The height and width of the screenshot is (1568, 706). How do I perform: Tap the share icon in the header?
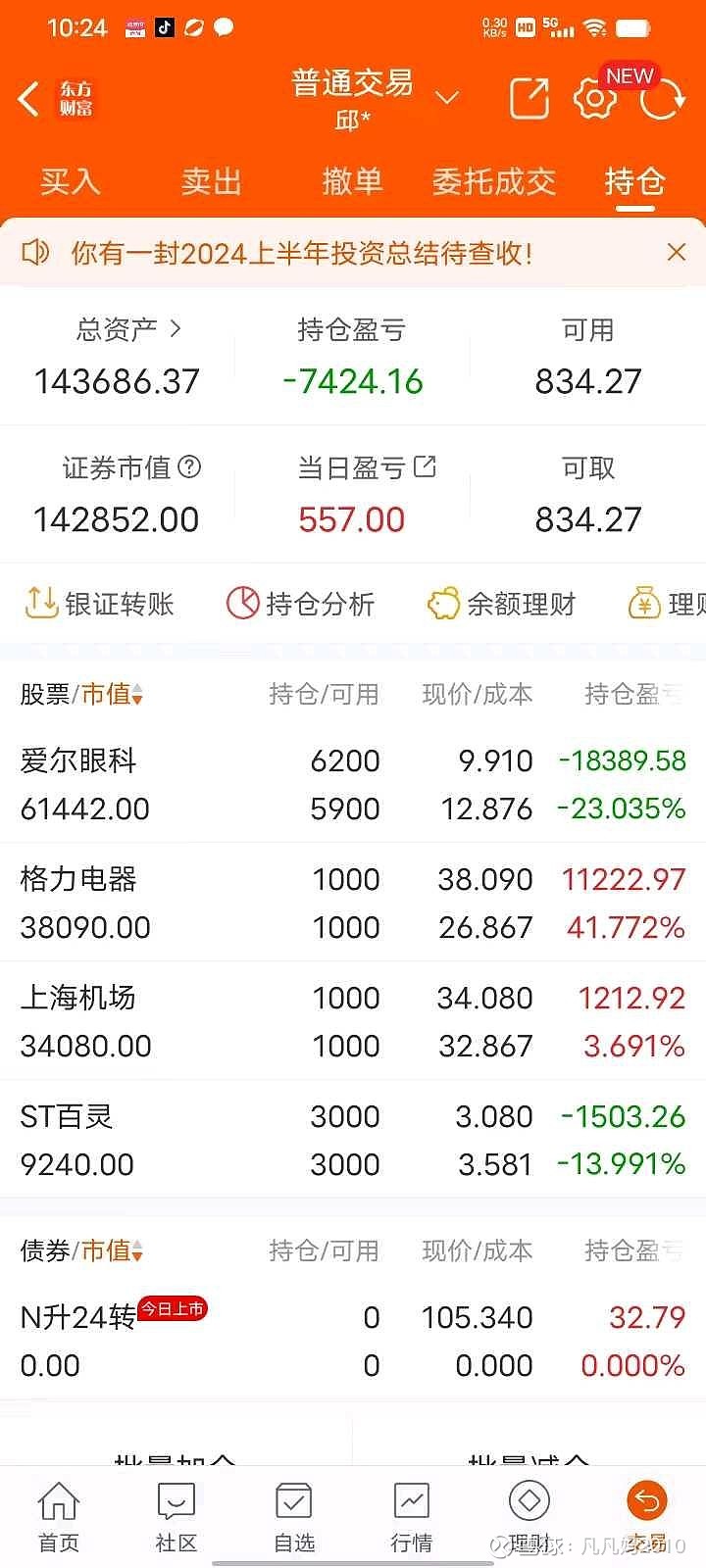pyautogui.click(x=529, y=98)
